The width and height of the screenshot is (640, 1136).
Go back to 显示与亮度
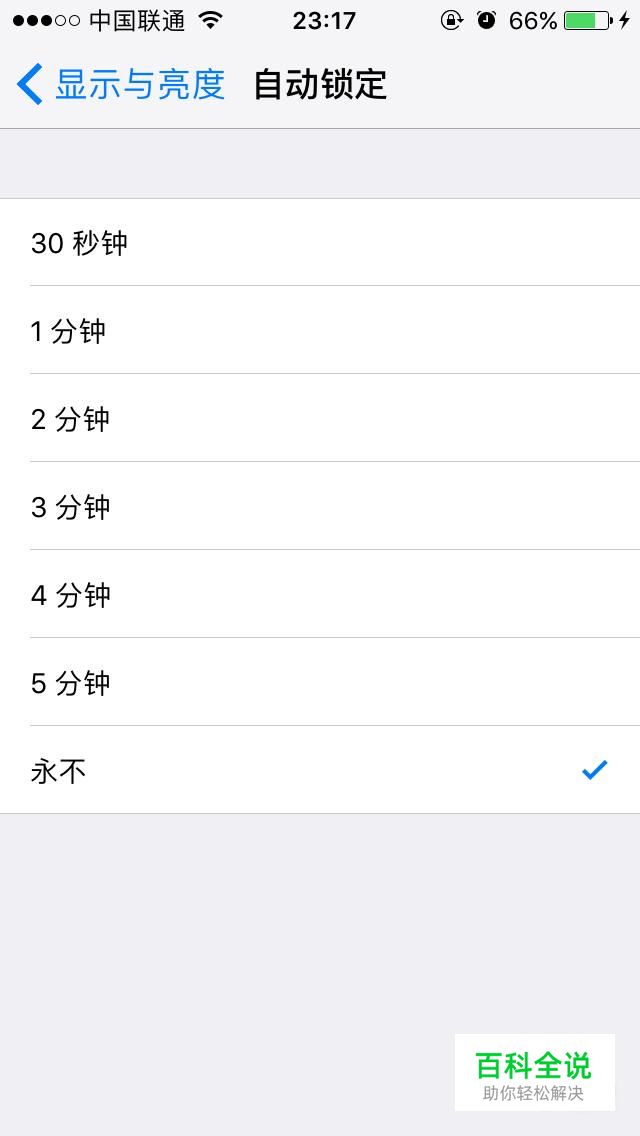[120, 84]
